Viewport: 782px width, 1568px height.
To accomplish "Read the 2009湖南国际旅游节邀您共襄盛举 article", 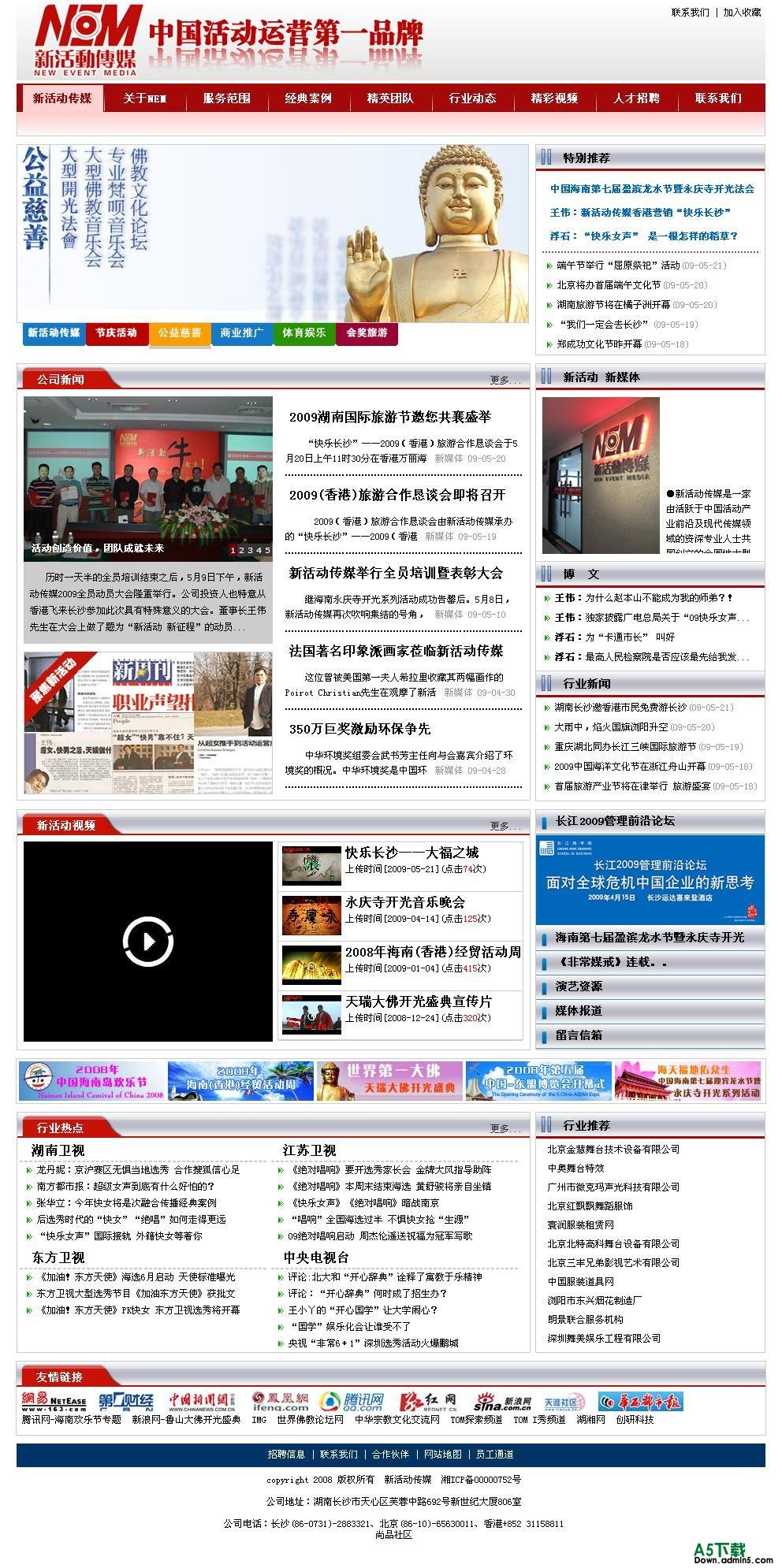I will point(389,417).
